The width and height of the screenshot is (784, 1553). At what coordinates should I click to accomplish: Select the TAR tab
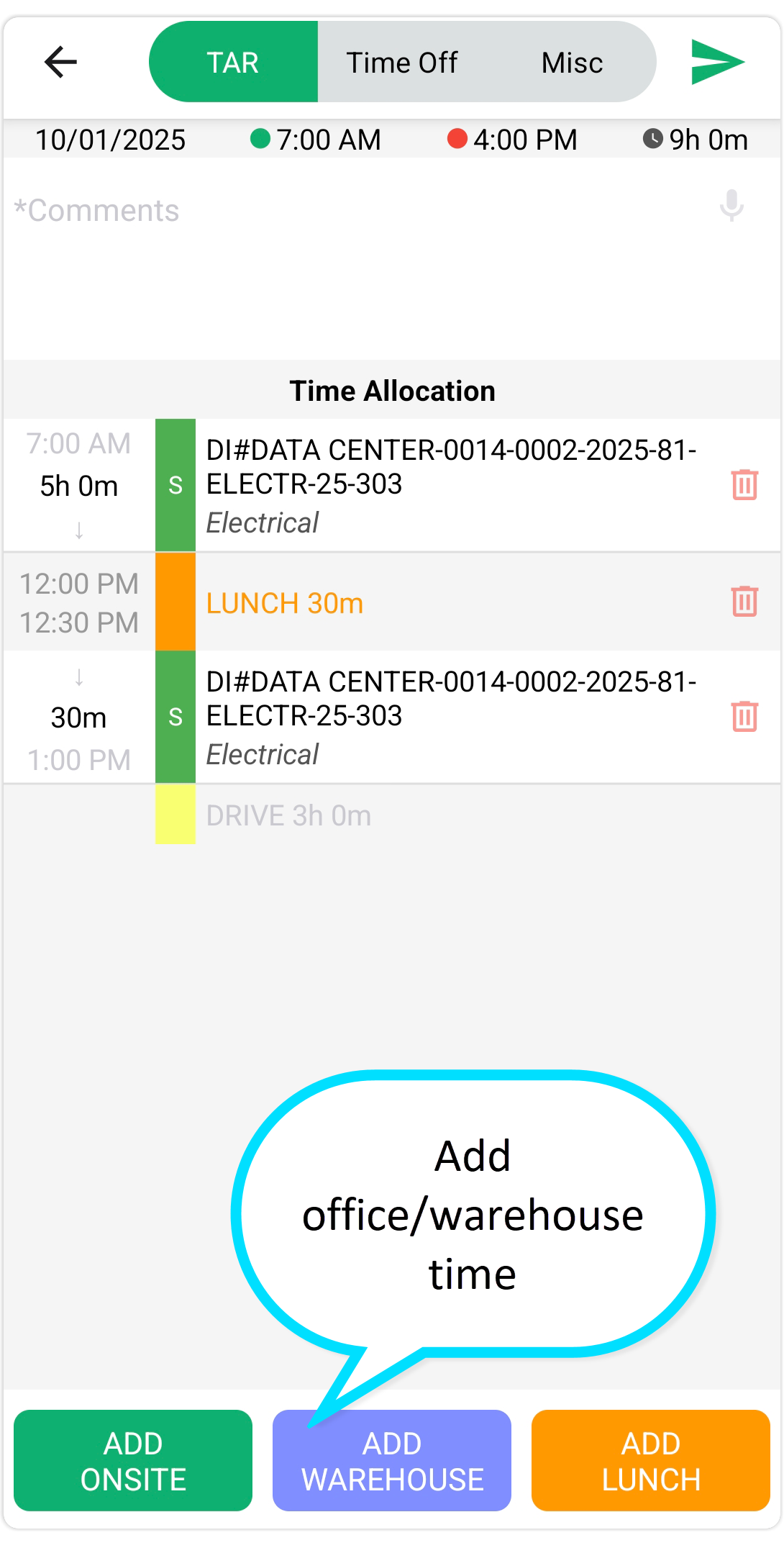(x=233, y=63)
